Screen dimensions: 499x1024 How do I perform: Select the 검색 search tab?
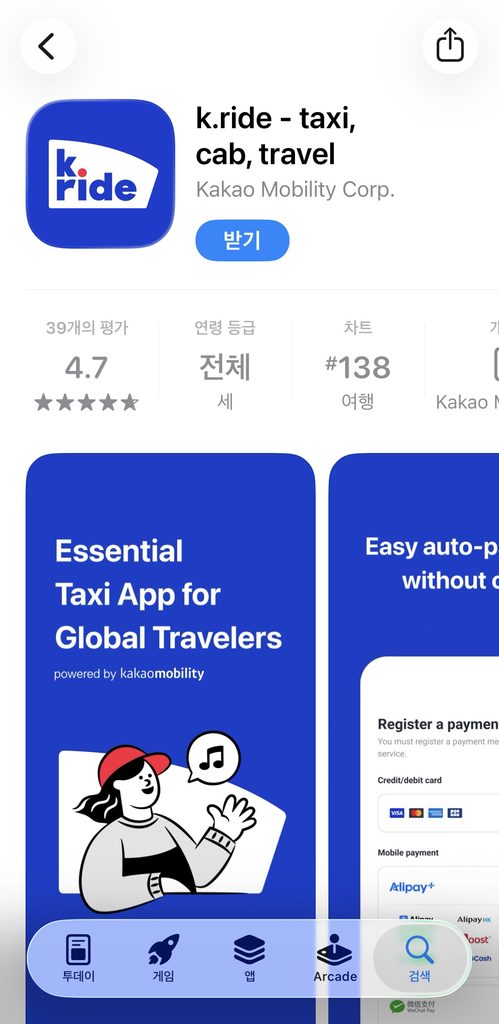tap(419, 958)
